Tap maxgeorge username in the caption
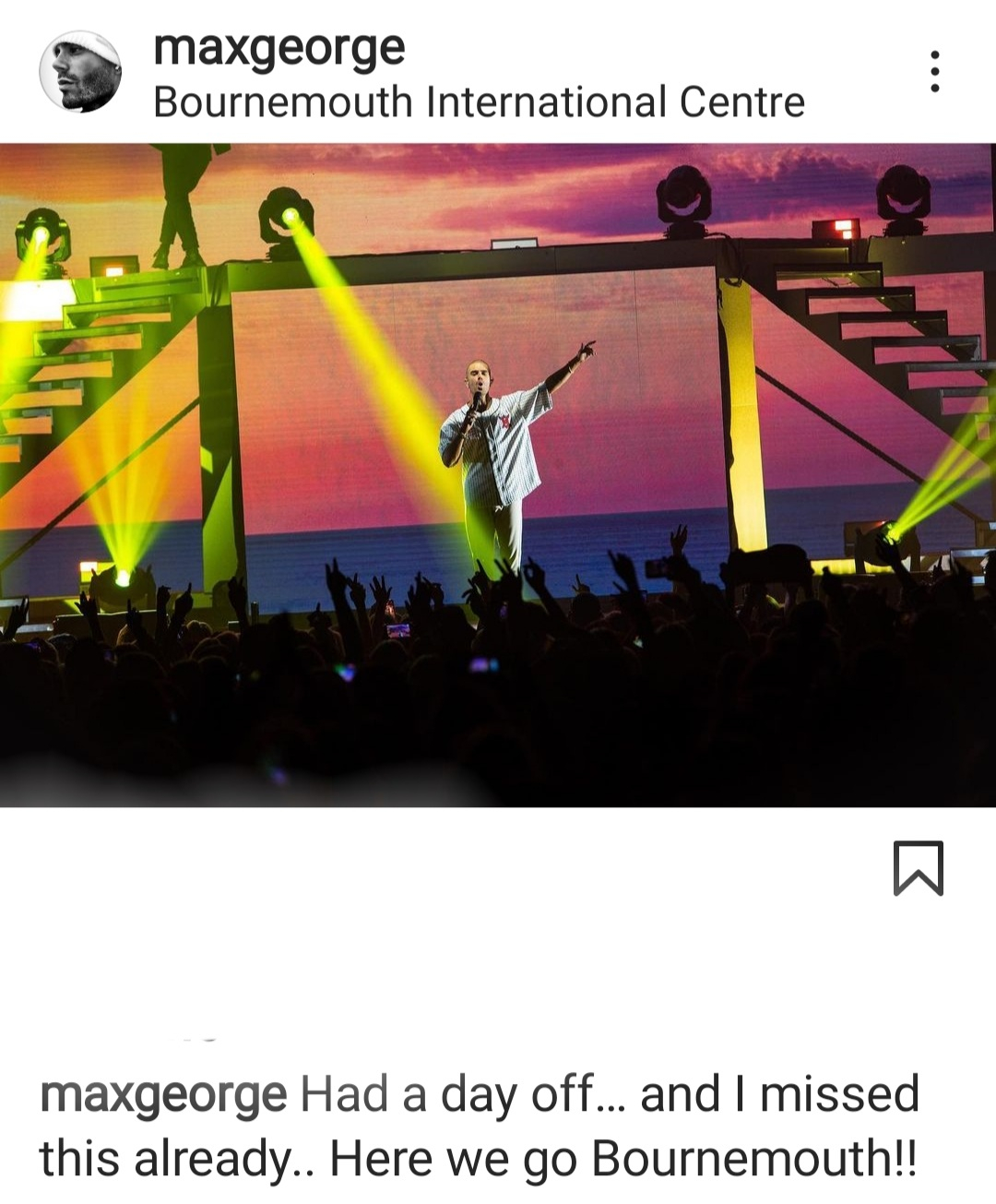Screen dimensions: 996x1204 163,1095
